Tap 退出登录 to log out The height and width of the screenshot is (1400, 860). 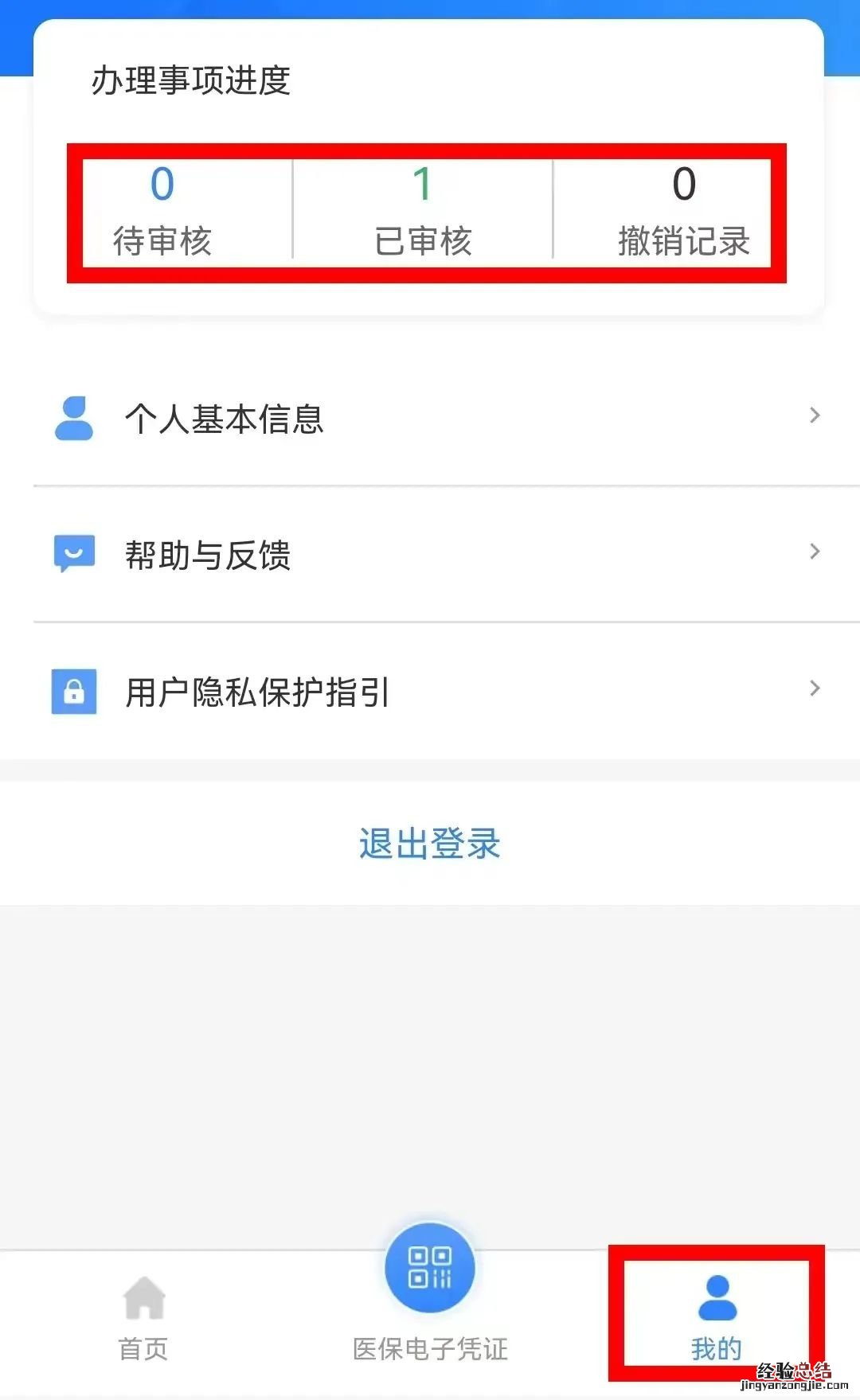click(429, 844)
